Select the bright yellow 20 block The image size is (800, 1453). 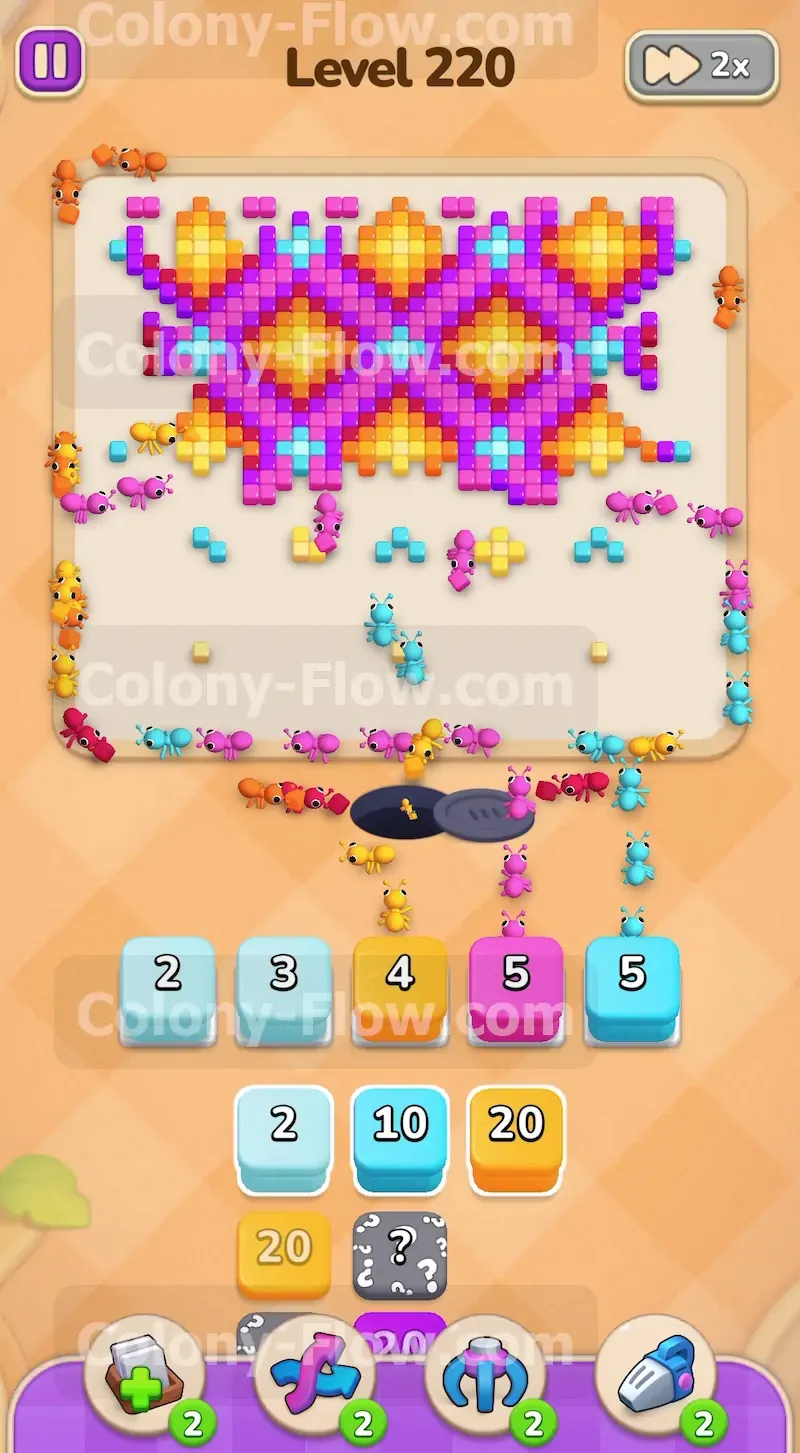516,1139
